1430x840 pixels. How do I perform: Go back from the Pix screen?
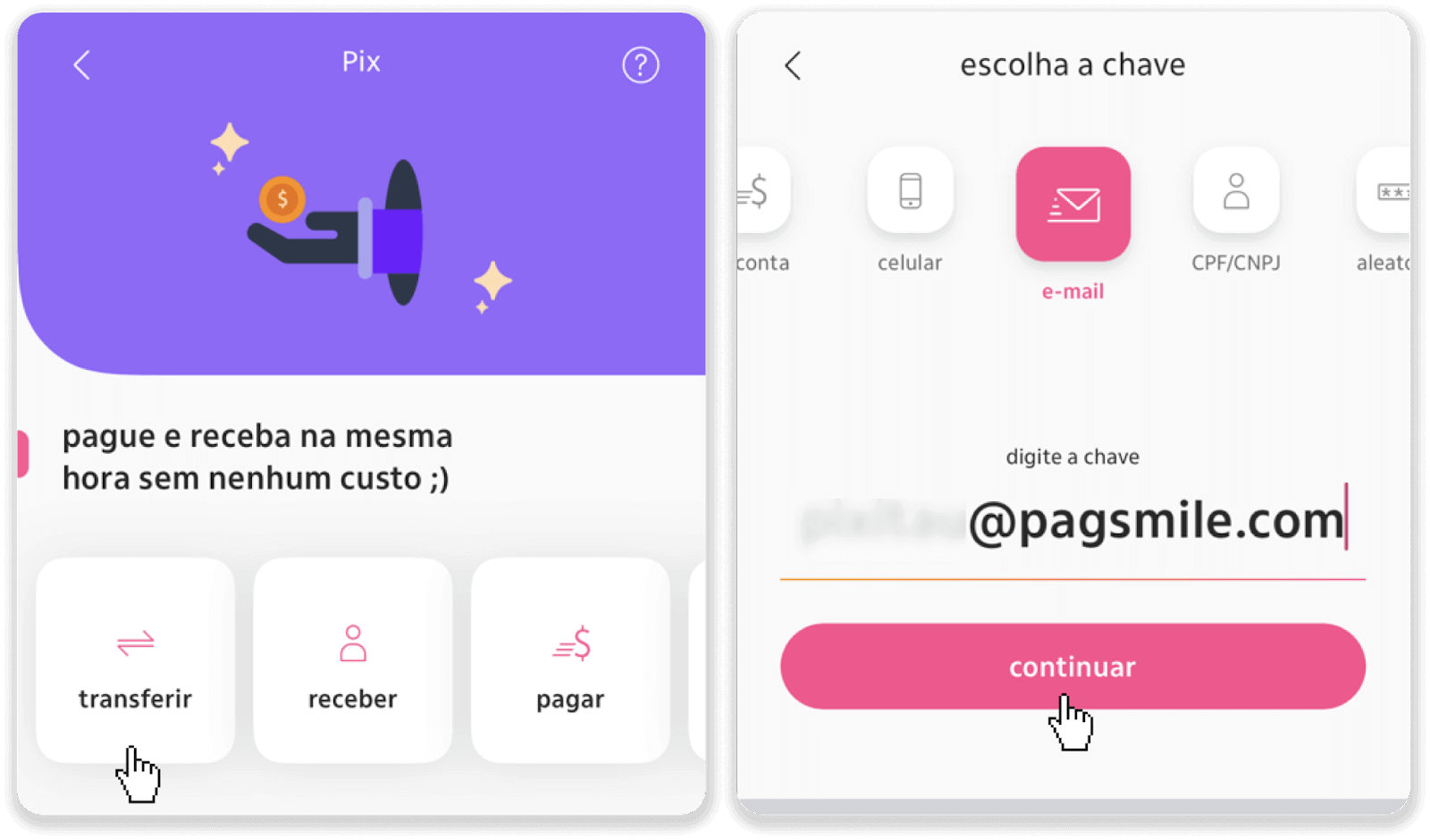click(81, 65)
